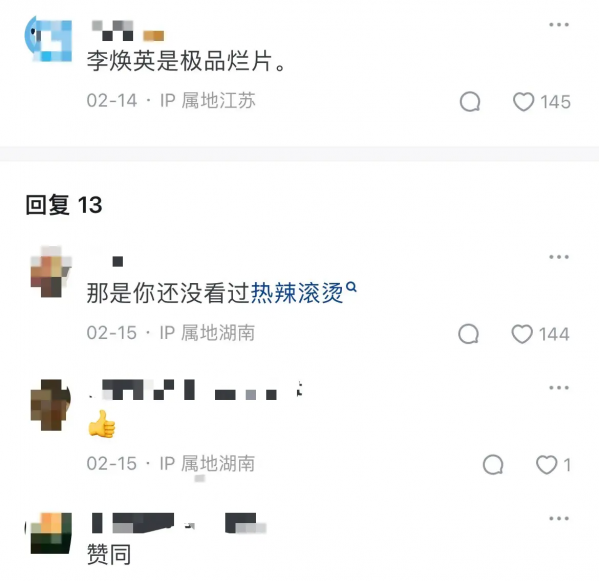Image resolution: width=600 pixels, height=581 pixels.
Task: Reply to the 李焕英是极品烂片 comment
Action: tap(470, 101)
